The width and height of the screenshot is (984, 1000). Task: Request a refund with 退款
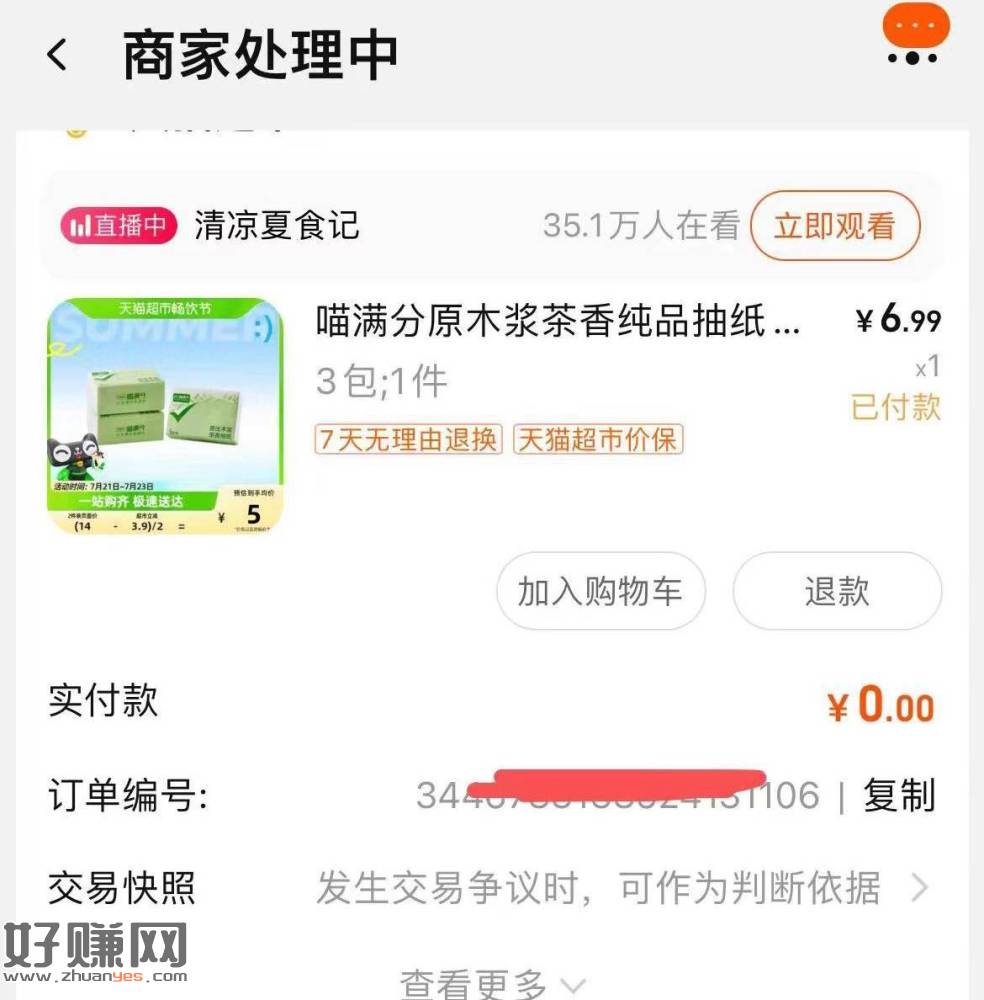[836, 591]
